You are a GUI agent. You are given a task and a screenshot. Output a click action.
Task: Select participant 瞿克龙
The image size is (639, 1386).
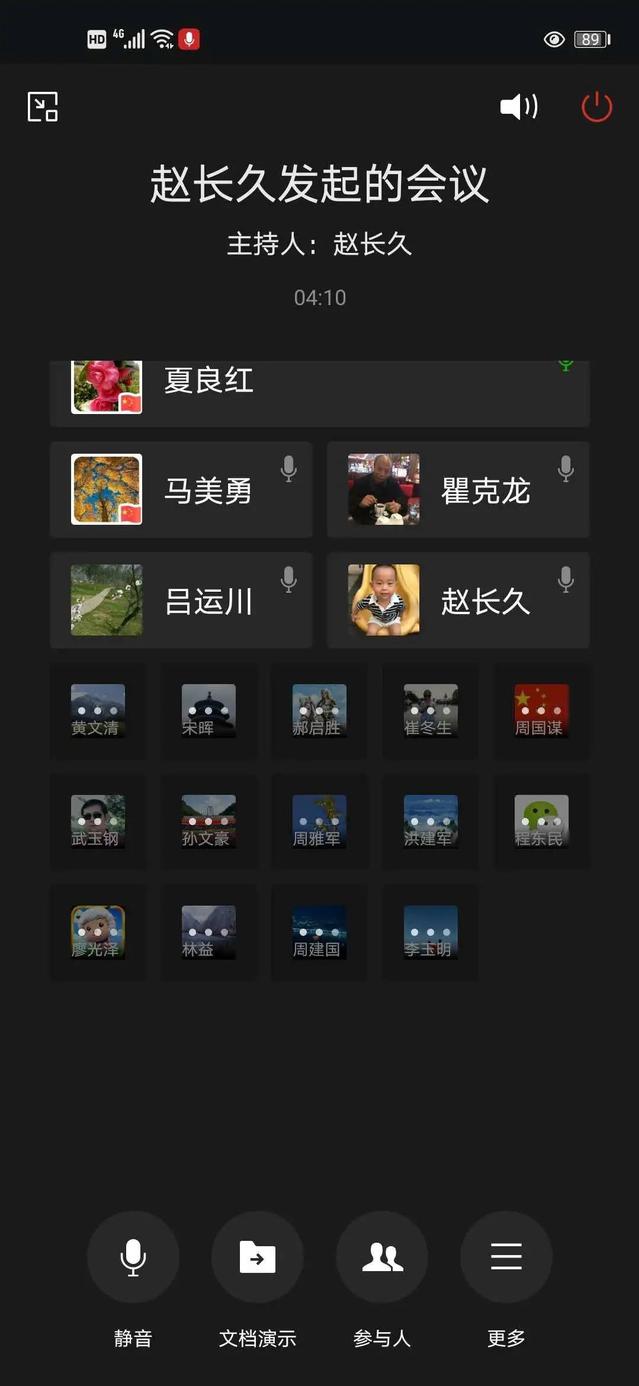[x=458, y=490]
